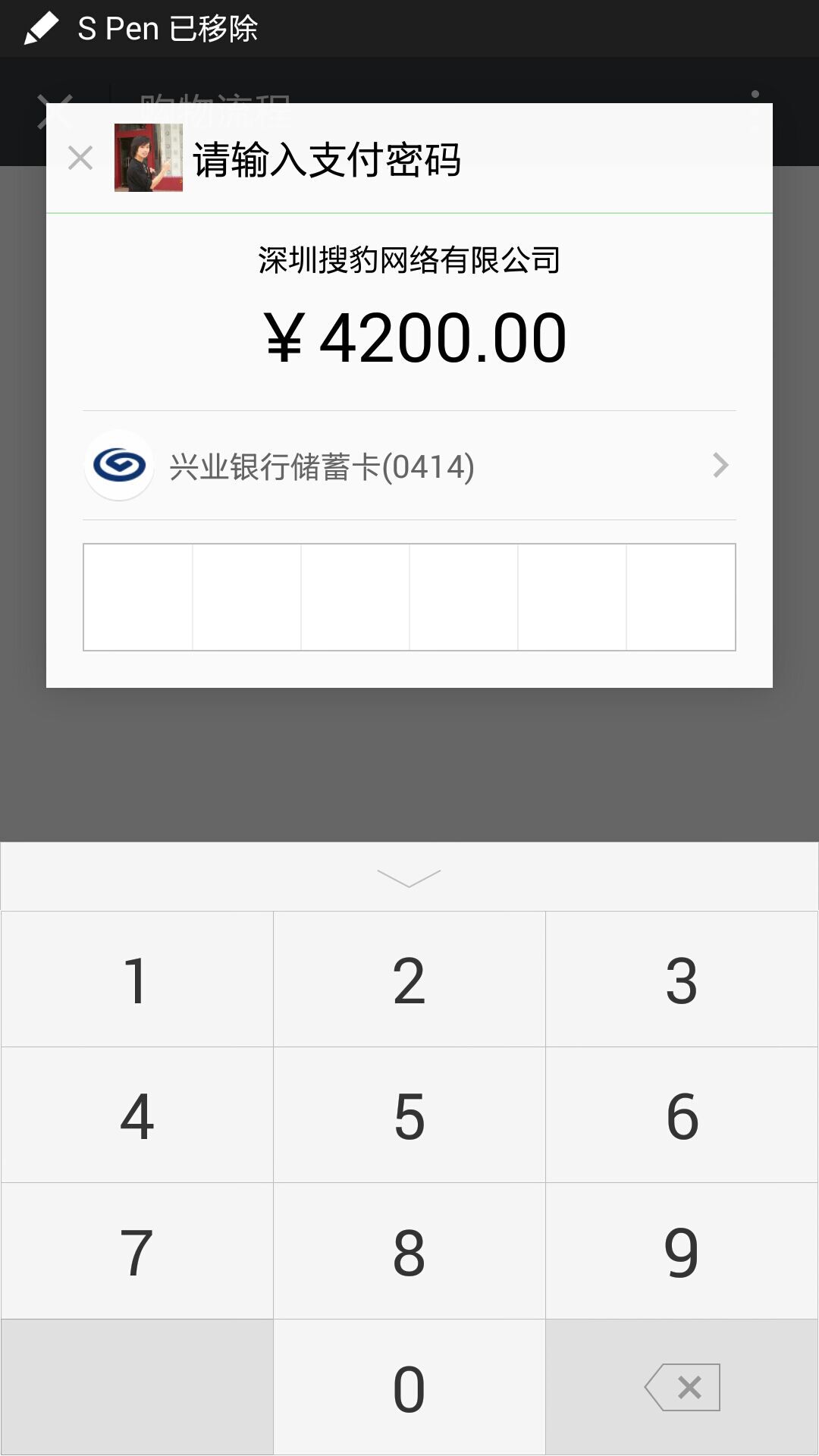Viewport: 819px width, 1456px height.
Task: Tap number 7 on the payment keypad
Action: click(136, 1251)
